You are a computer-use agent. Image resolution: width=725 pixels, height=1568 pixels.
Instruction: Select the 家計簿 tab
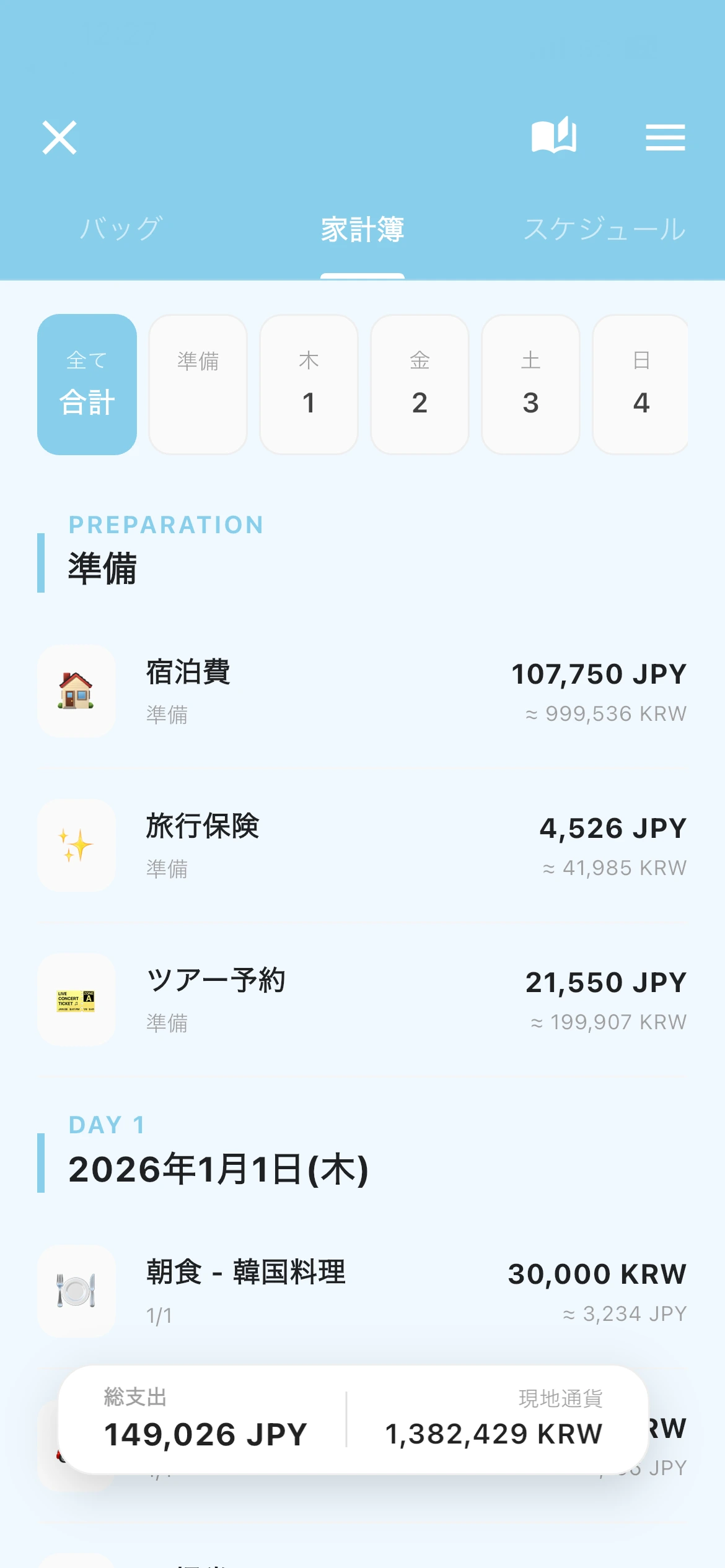click(x=362, y=229)
